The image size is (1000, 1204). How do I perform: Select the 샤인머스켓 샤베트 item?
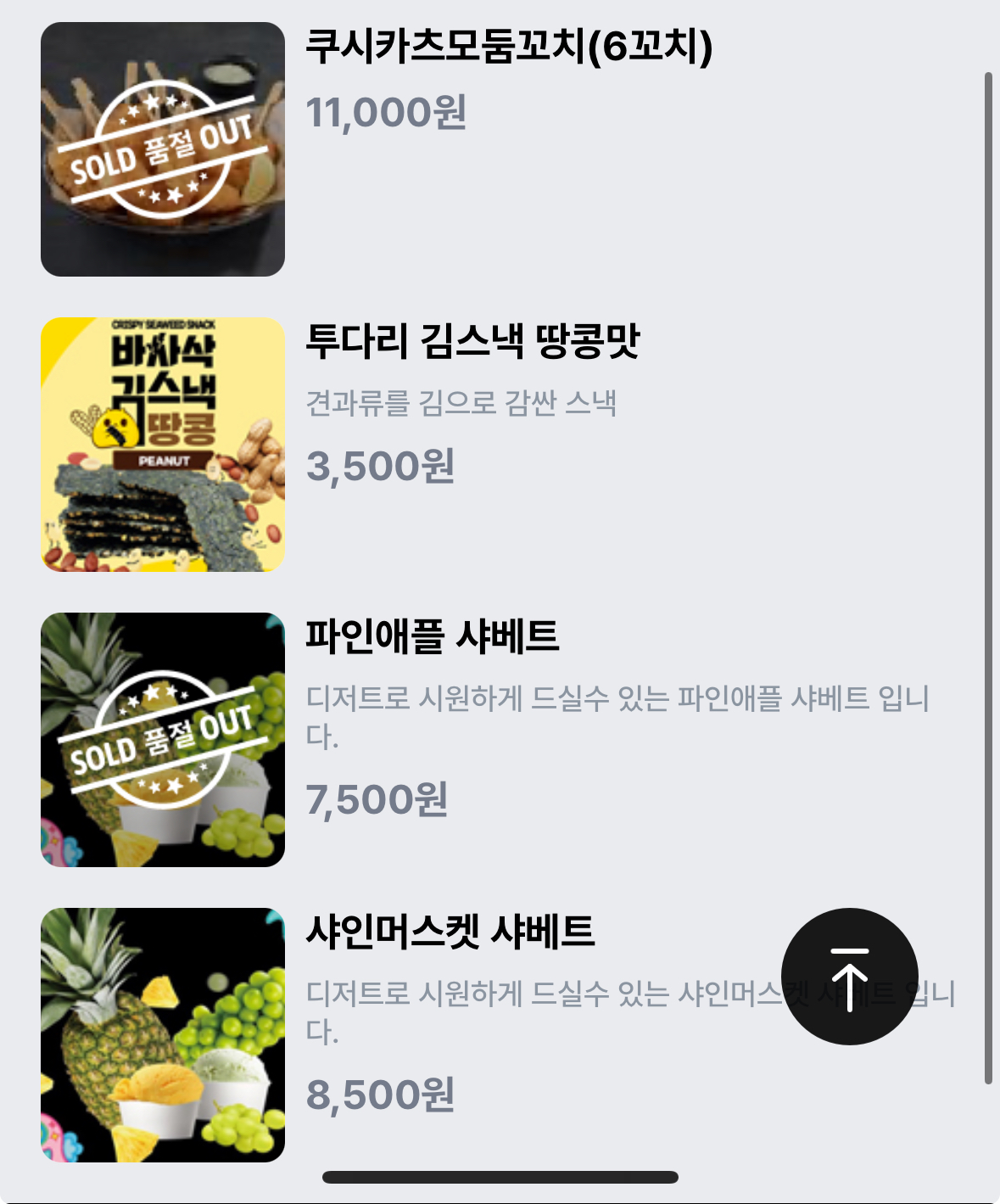[x=450, y=932]
